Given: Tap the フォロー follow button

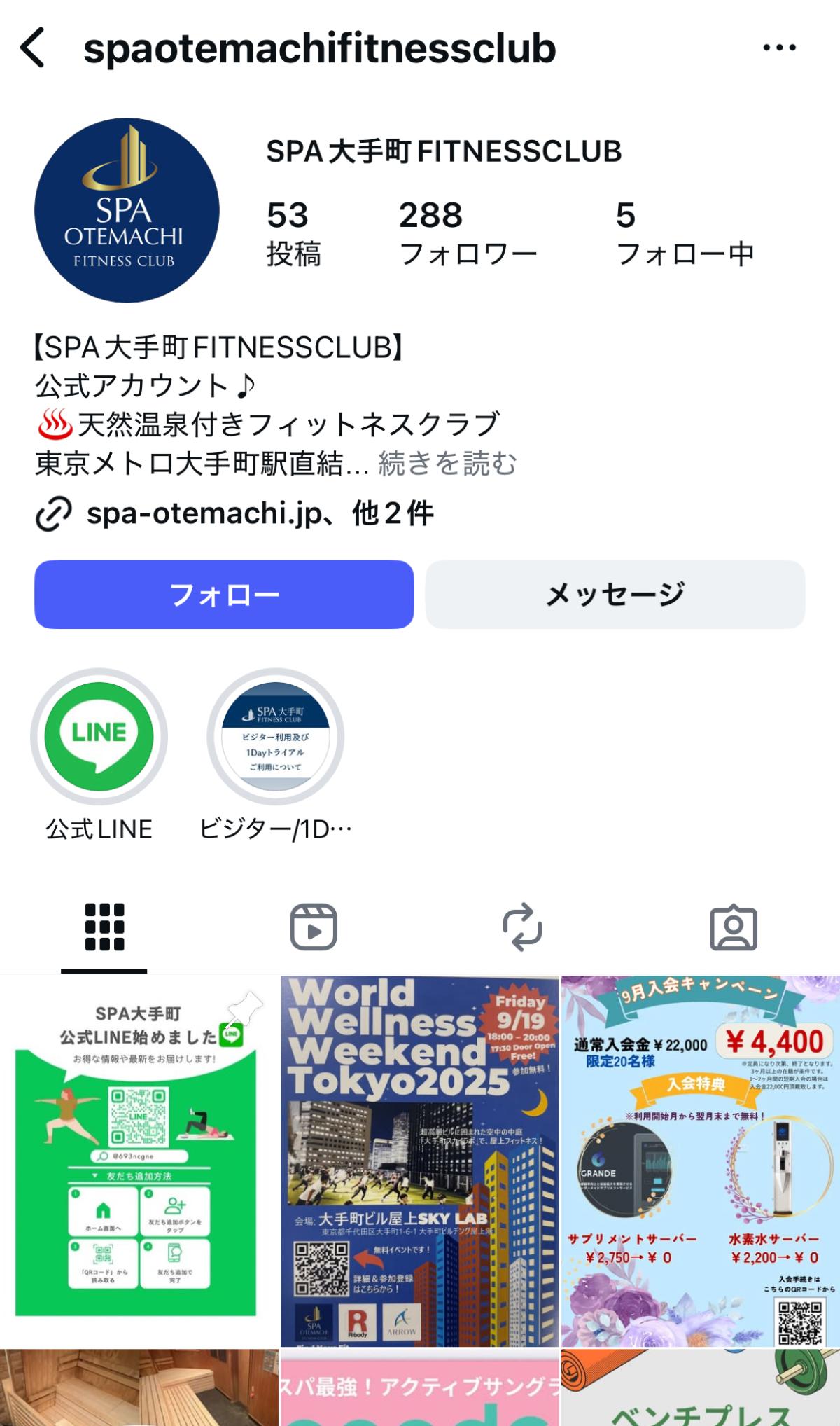Looking at the screenshot, I should coord(224,594).
